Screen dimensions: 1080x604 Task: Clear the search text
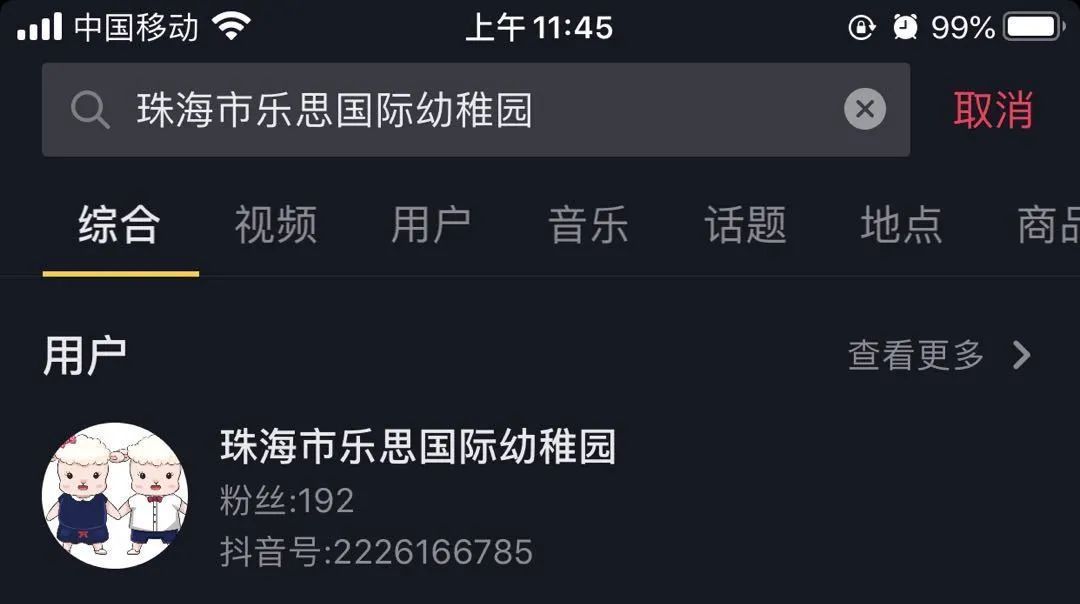click(x=865, y=109)
